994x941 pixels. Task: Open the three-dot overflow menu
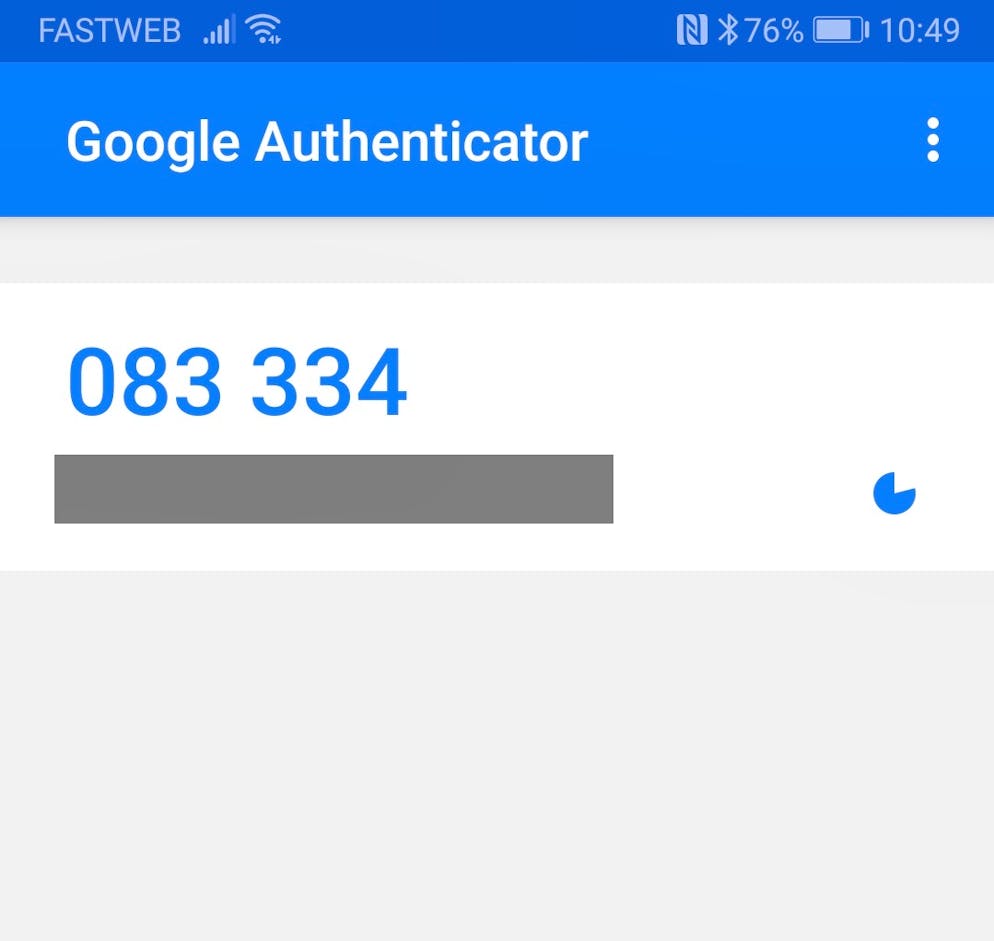tap(932, 140)
